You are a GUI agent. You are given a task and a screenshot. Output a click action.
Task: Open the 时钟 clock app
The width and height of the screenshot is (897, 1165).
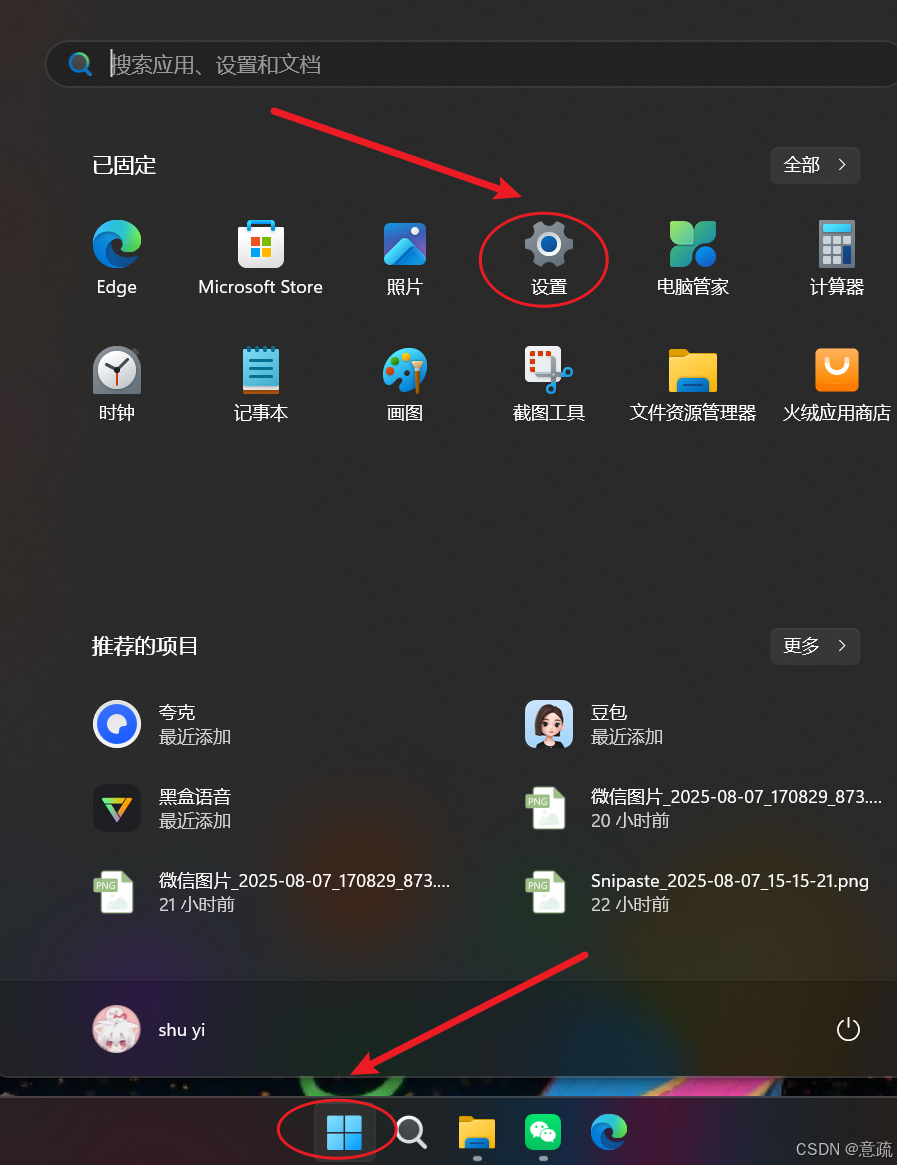point(117,384)
